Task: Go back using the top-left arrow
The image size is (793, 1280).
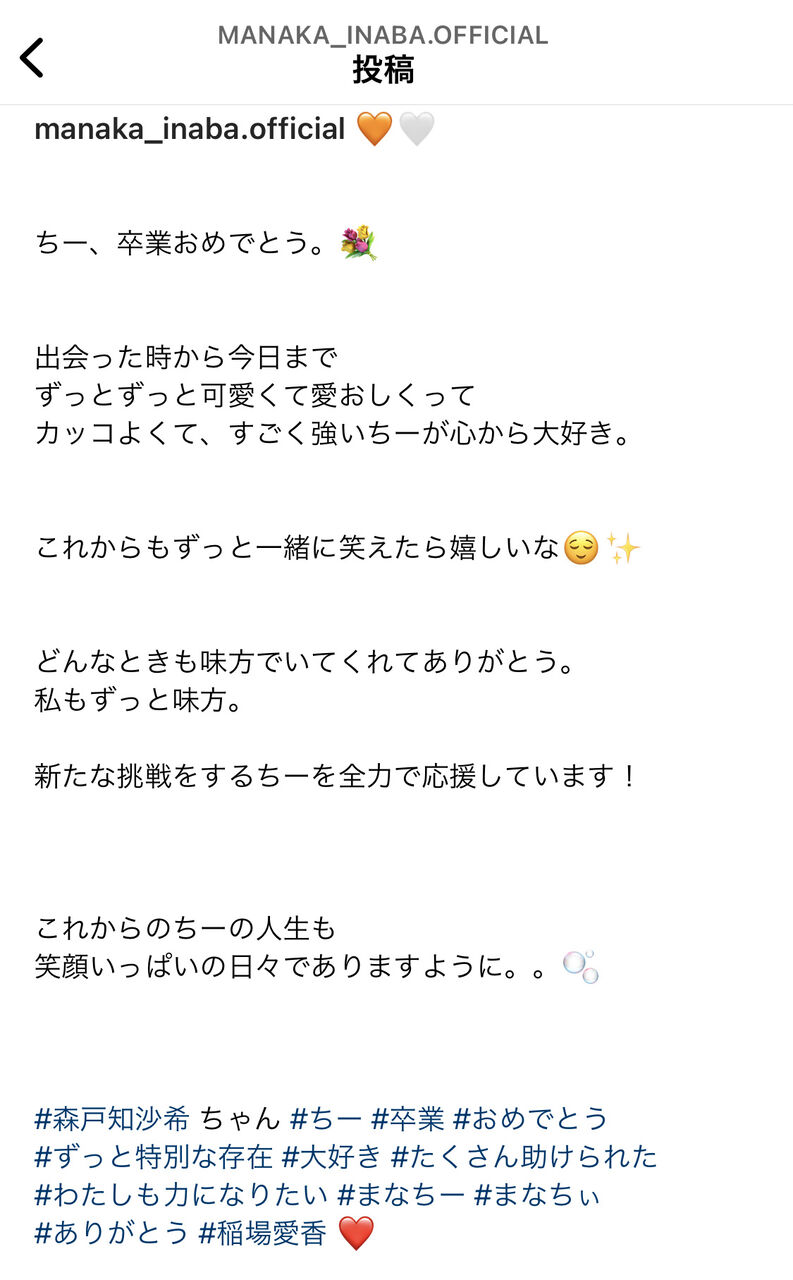Action: (32, 57)
